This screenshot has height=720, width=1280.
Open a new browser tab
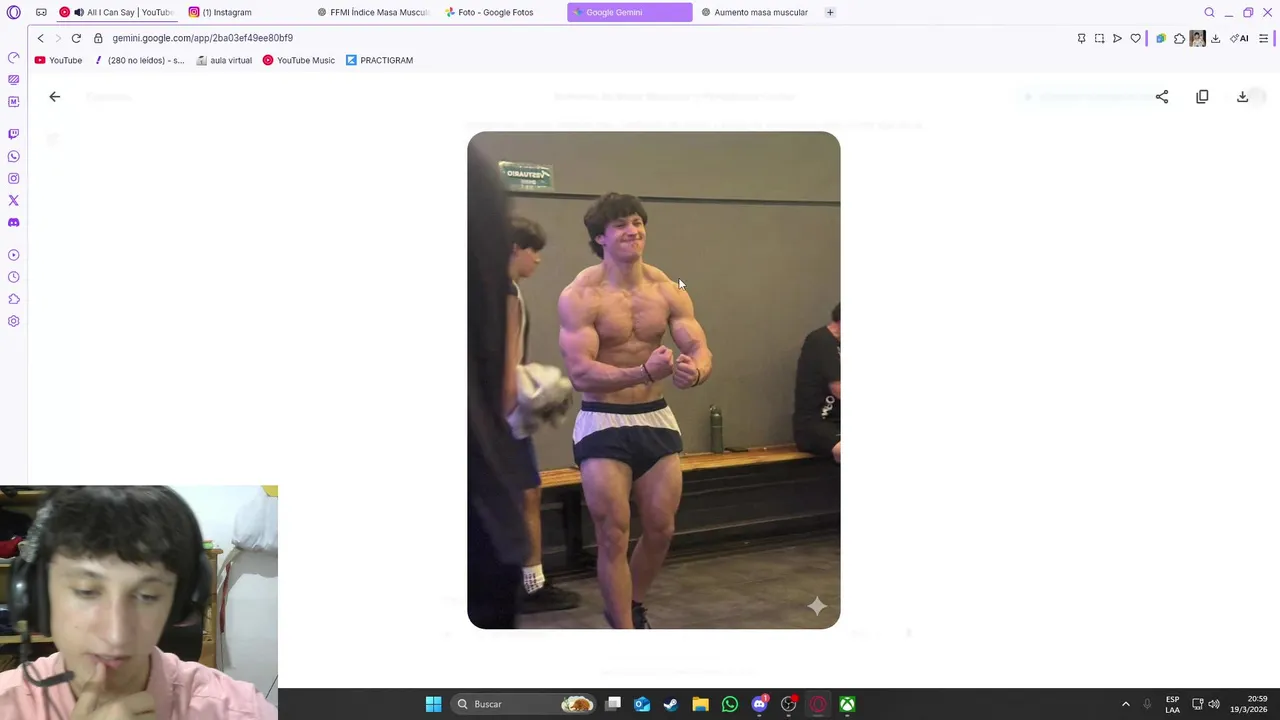tap(830, 12)
